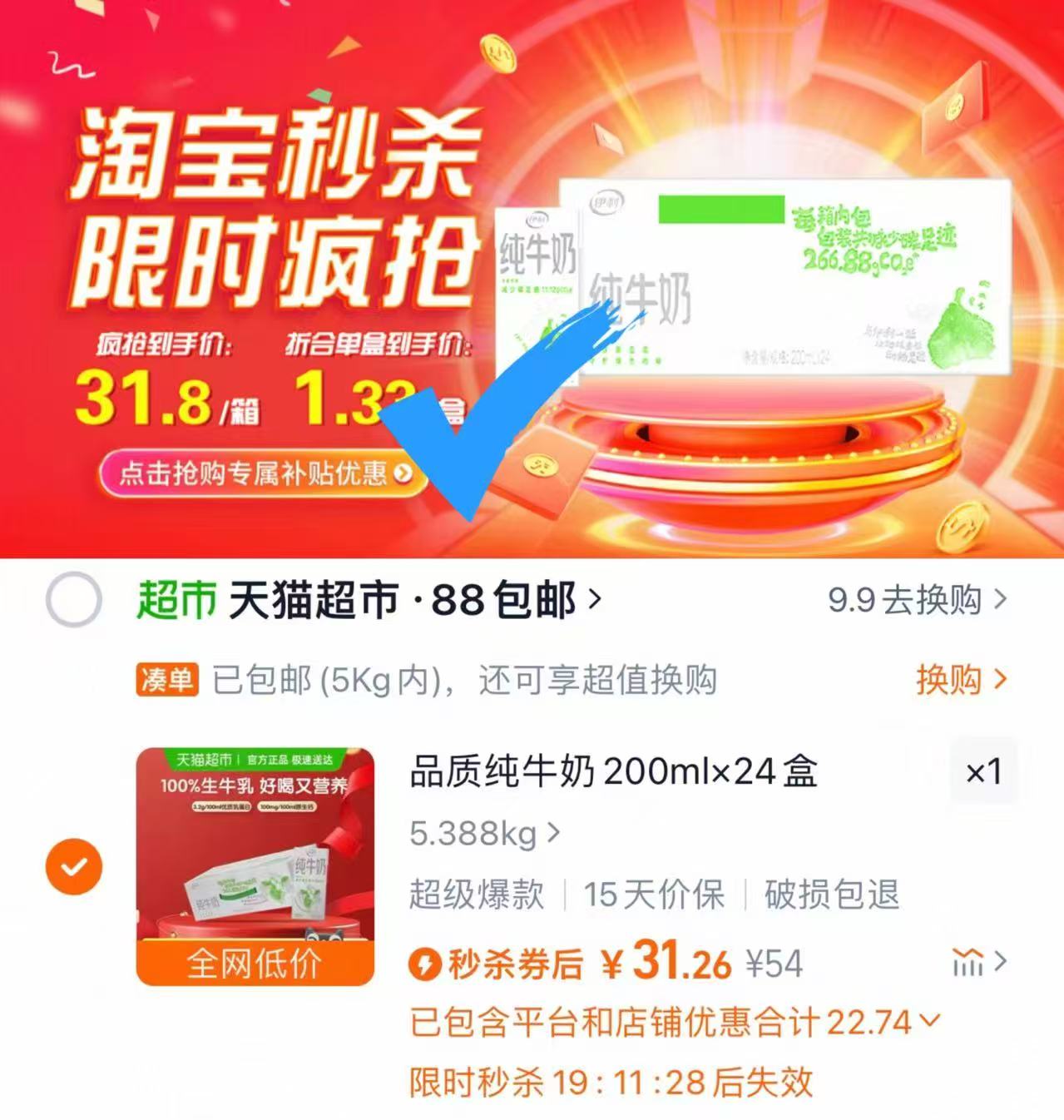Viewport: 1064px width, 1120px height.
Task: Click the orange 凑单 tag
Action: pyautogui.click(x=170, y=680)
